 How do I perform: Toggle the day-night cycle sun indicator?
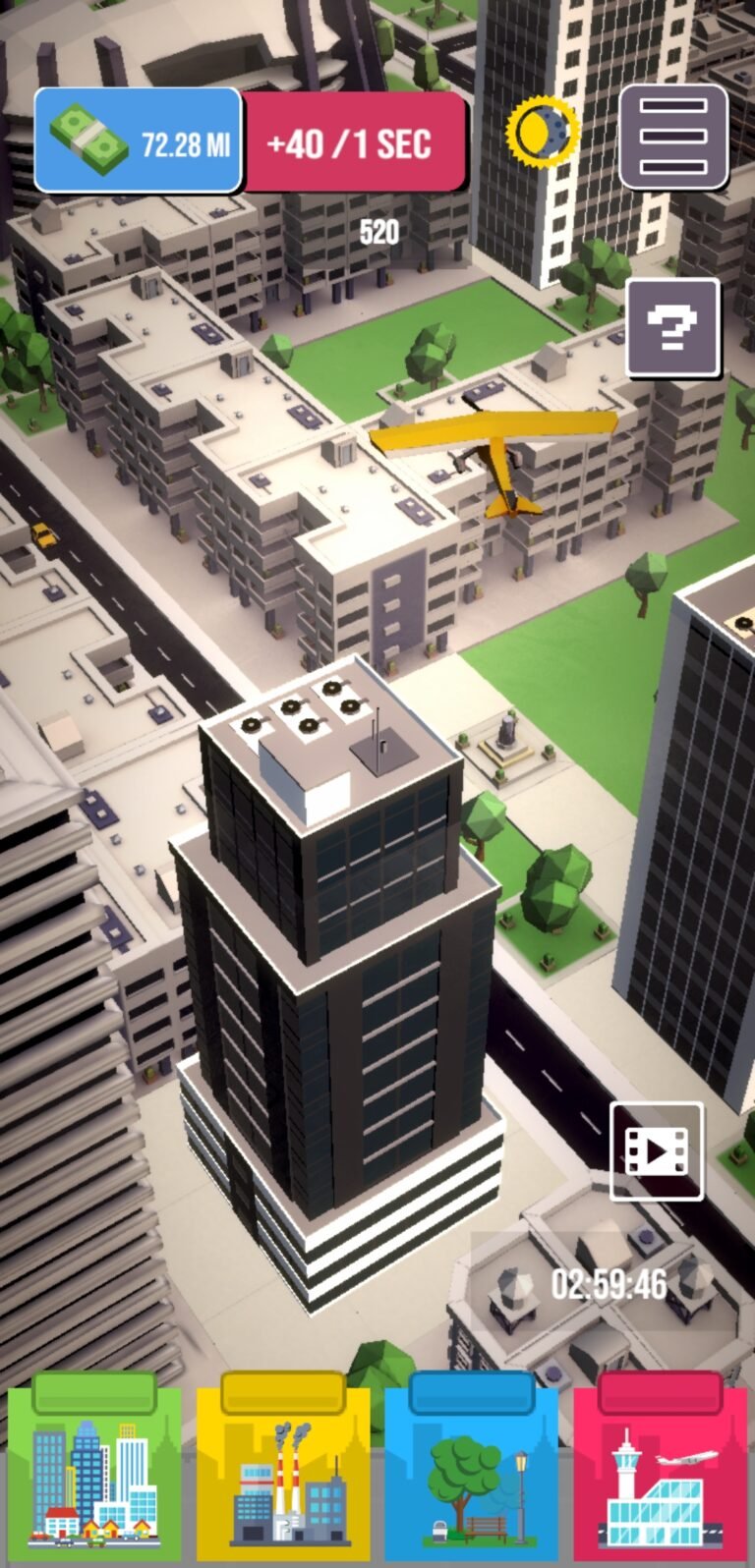click(x=542, y=134)
